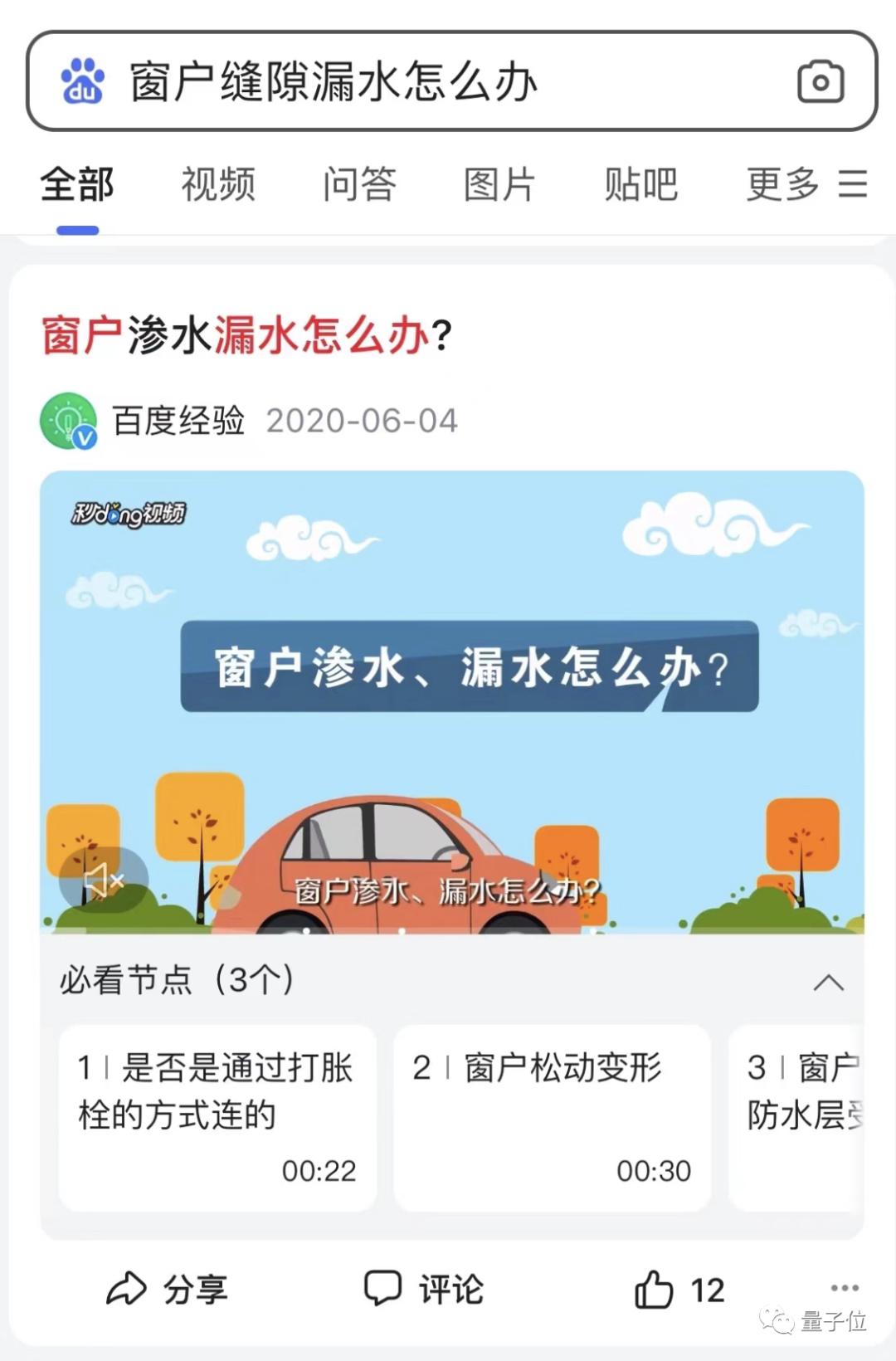Open the three-dot overflow menu
Screen dimensions: 896x1361
(845, 1287)
